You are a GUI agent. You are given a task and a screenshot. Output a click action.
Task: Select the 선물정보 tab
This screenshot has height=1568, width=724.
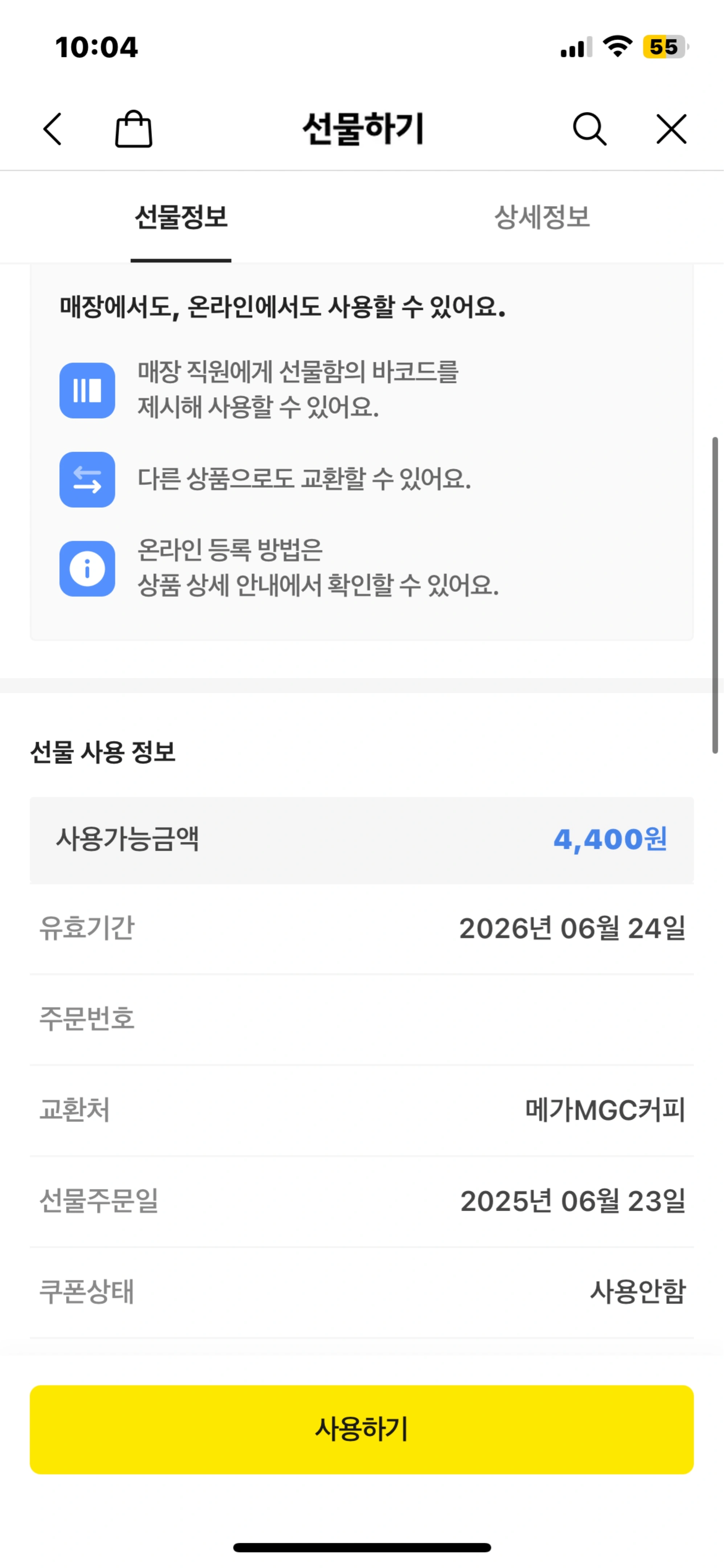[181, 217]
